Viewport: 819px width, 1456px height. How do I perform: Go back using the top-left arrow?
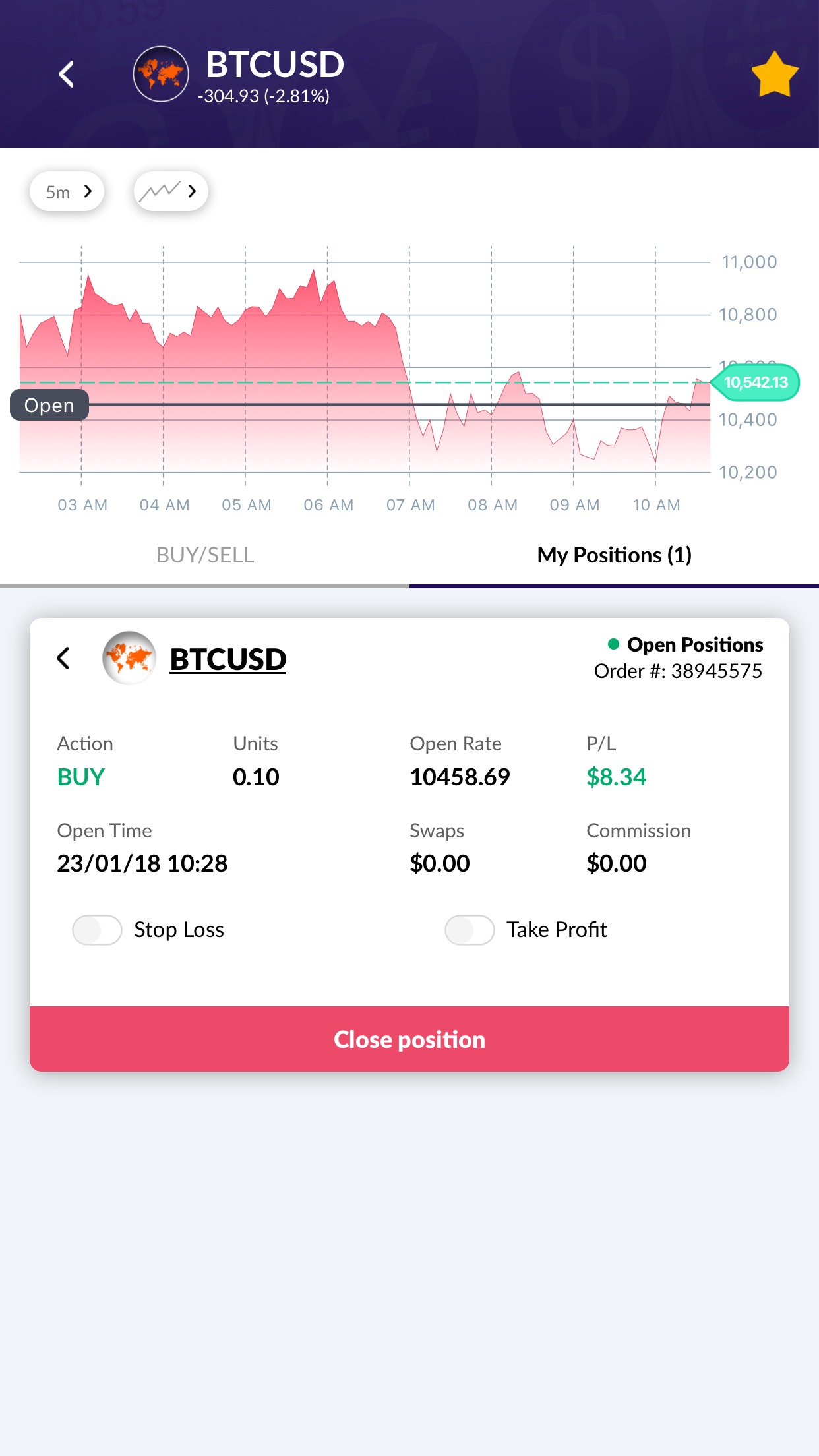(67, 74)
